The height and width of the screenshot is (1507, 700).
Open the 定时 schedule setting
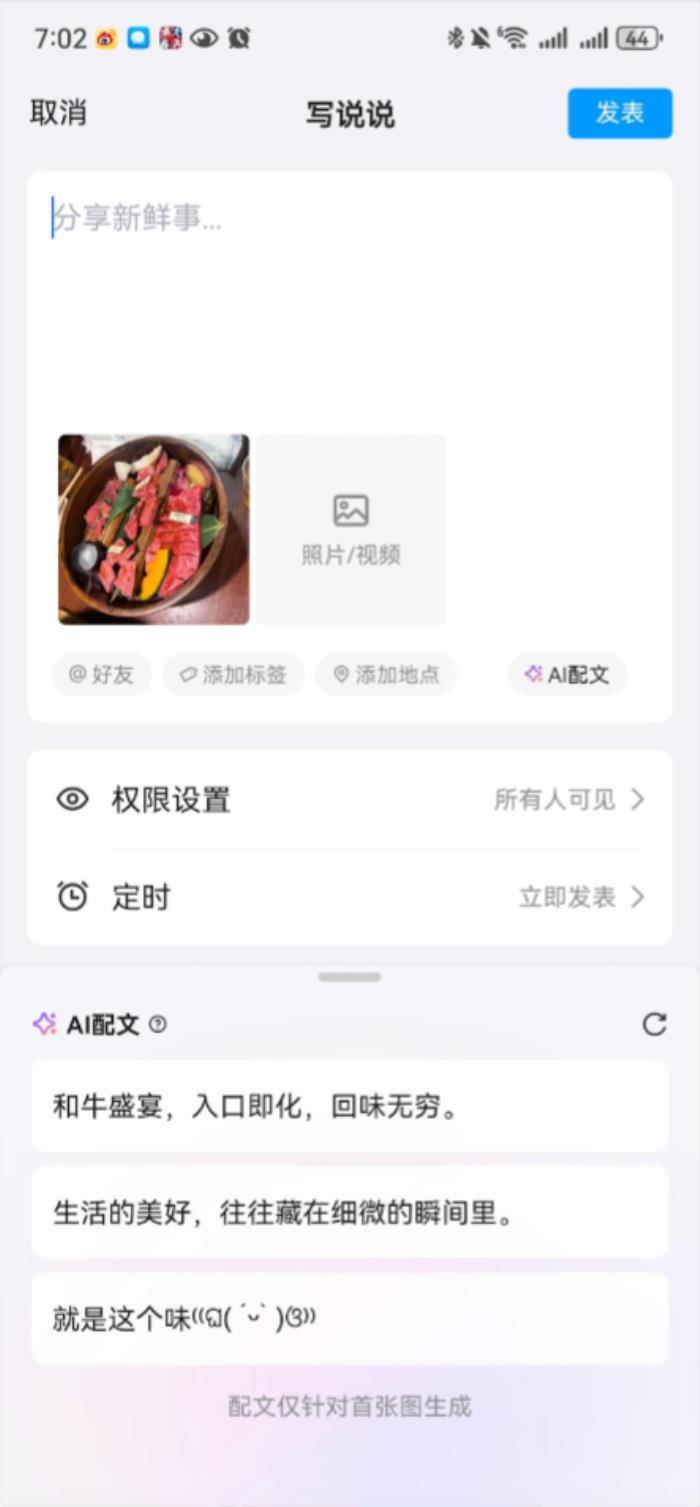[x=349, y=896]
